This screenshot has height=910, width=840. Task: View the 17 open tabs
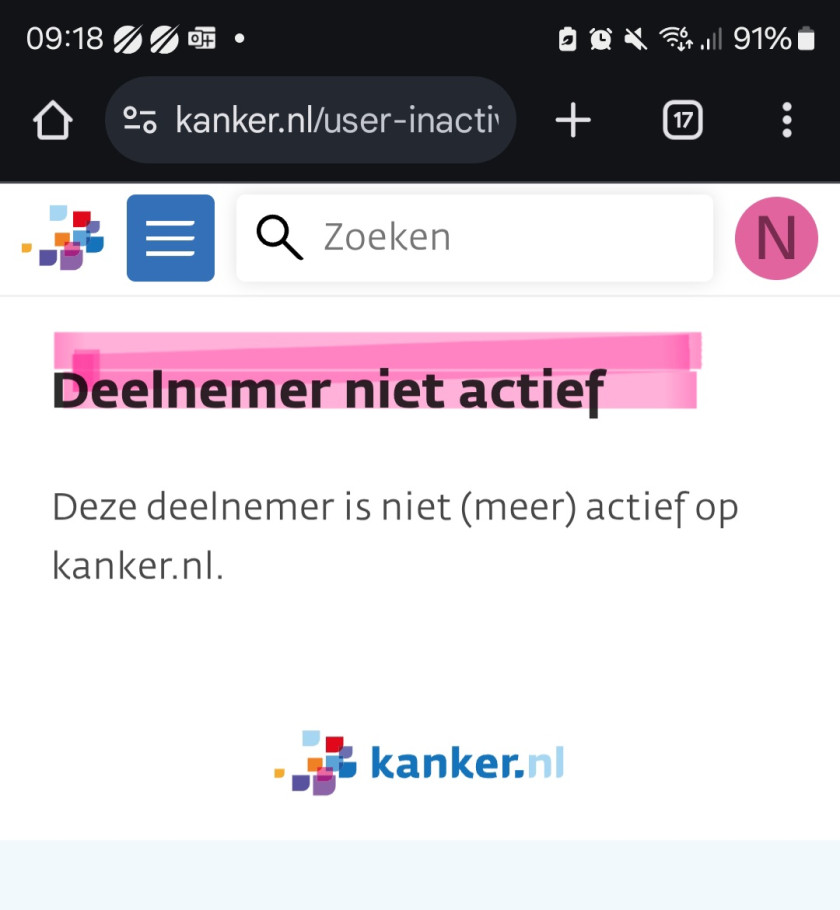(682, 121)
